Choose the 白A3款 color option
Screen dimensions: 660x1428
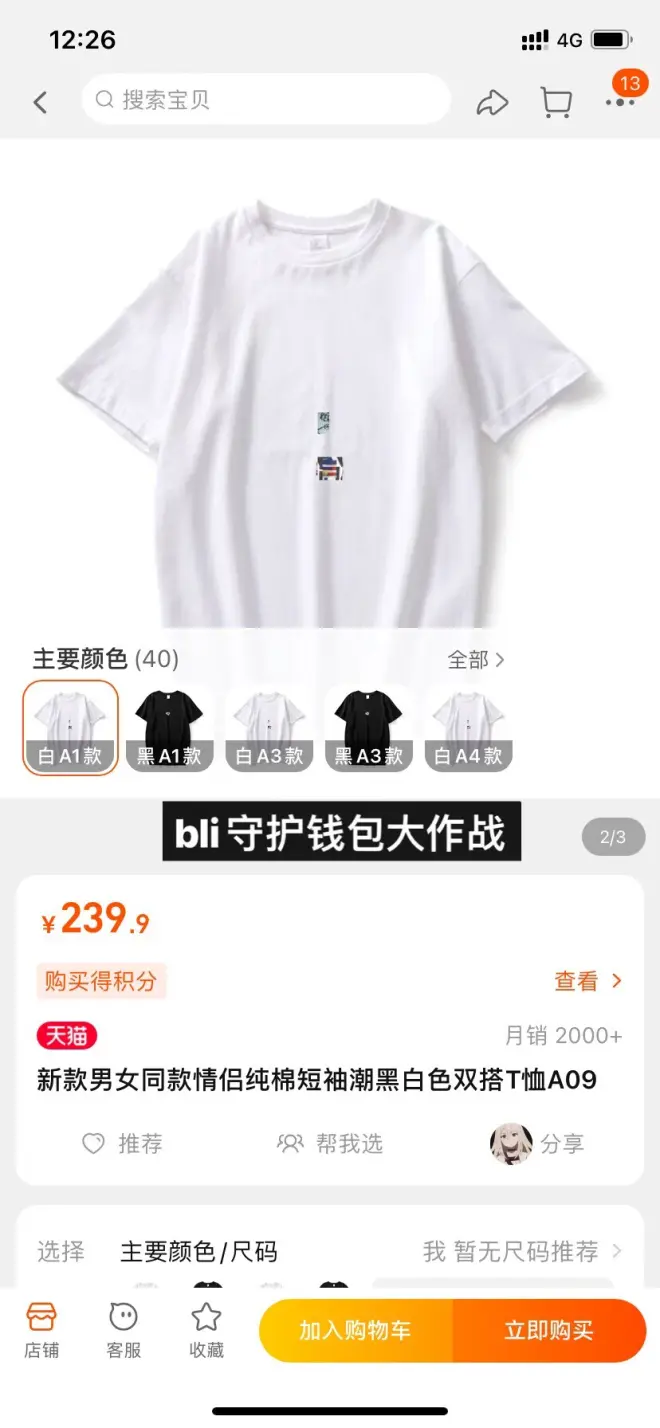(269, 728)
